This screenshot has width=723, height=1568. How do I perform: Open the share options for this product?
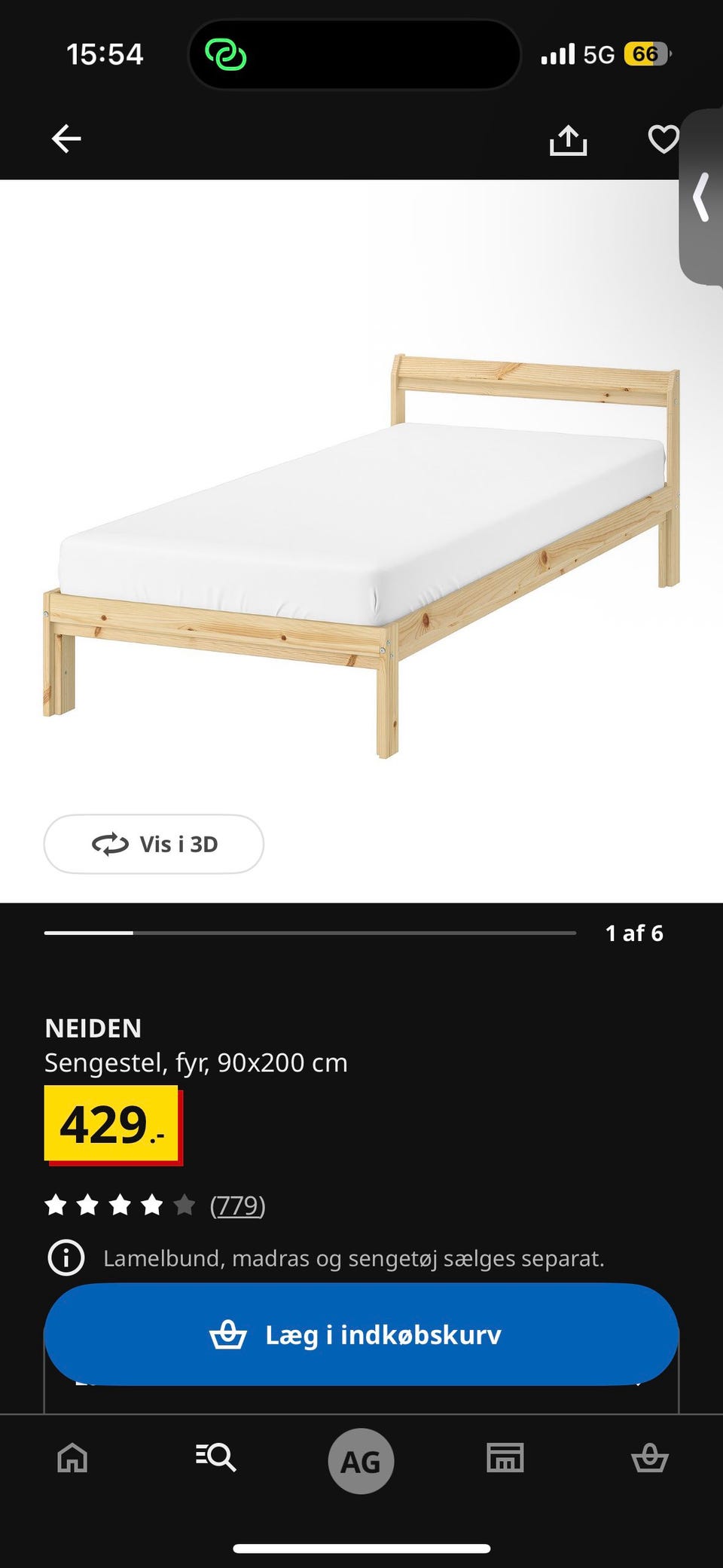569,139
